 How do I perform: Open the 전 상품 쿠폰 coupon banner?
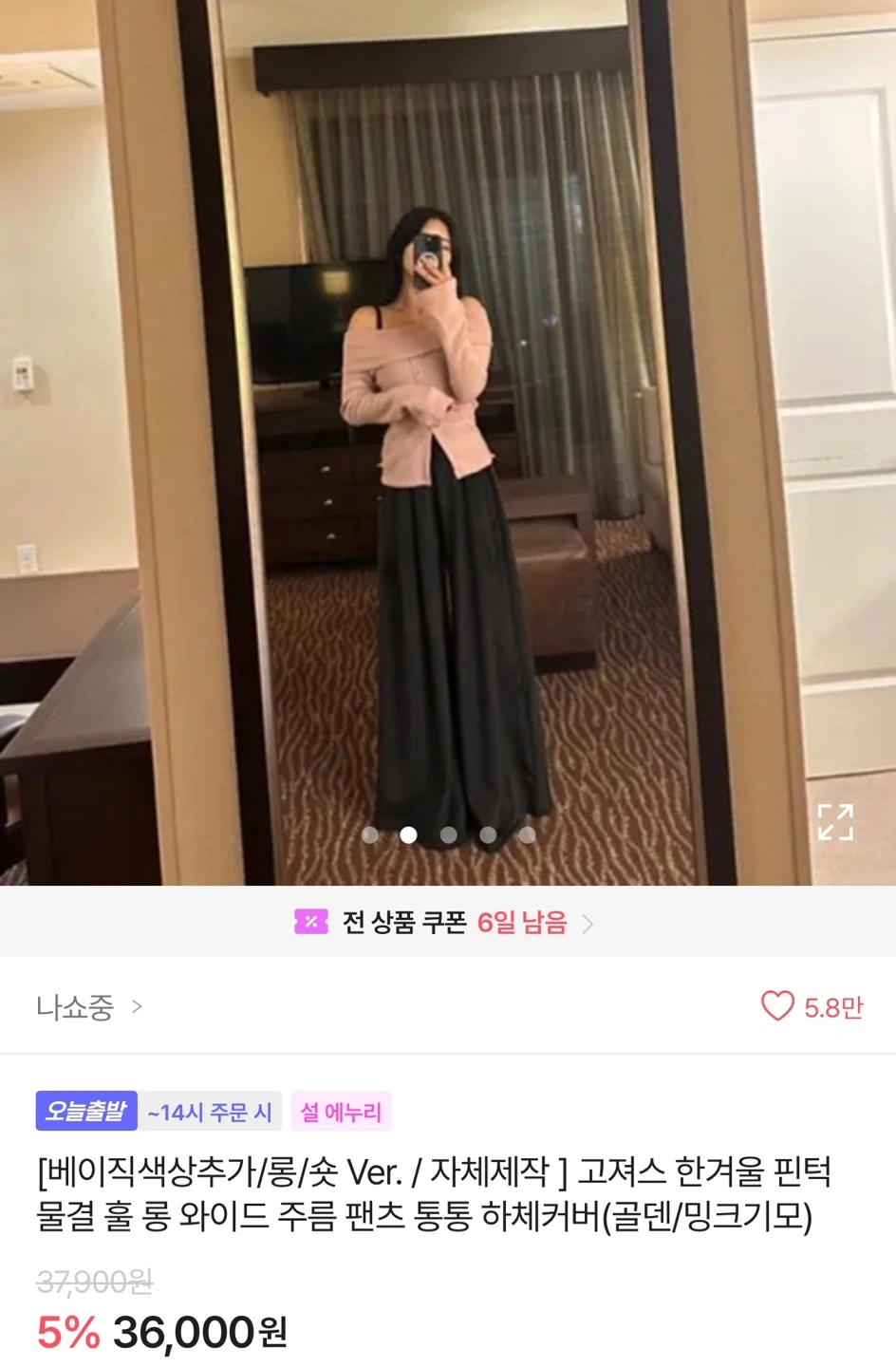click(x=448, y=922)
